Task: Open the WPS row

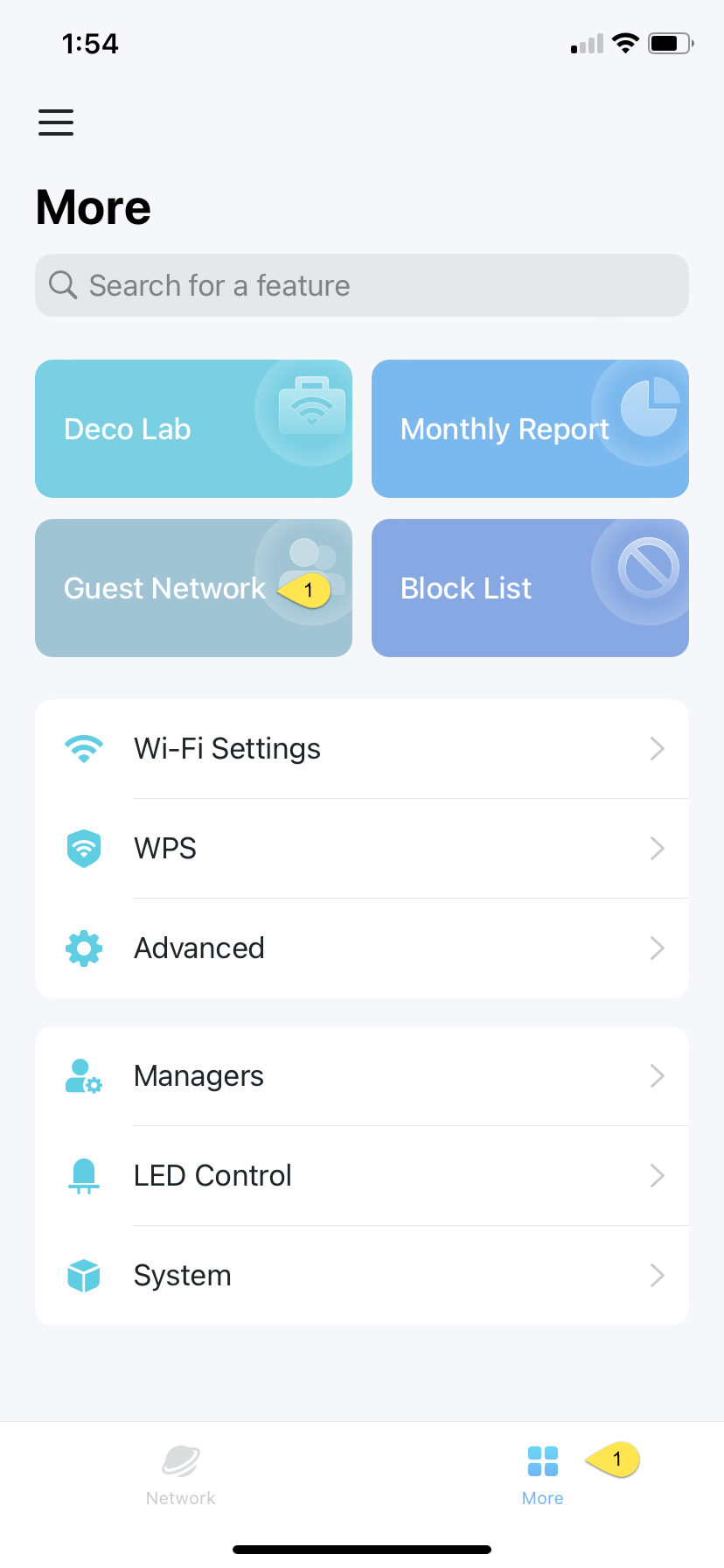Action: pos(362,849)
